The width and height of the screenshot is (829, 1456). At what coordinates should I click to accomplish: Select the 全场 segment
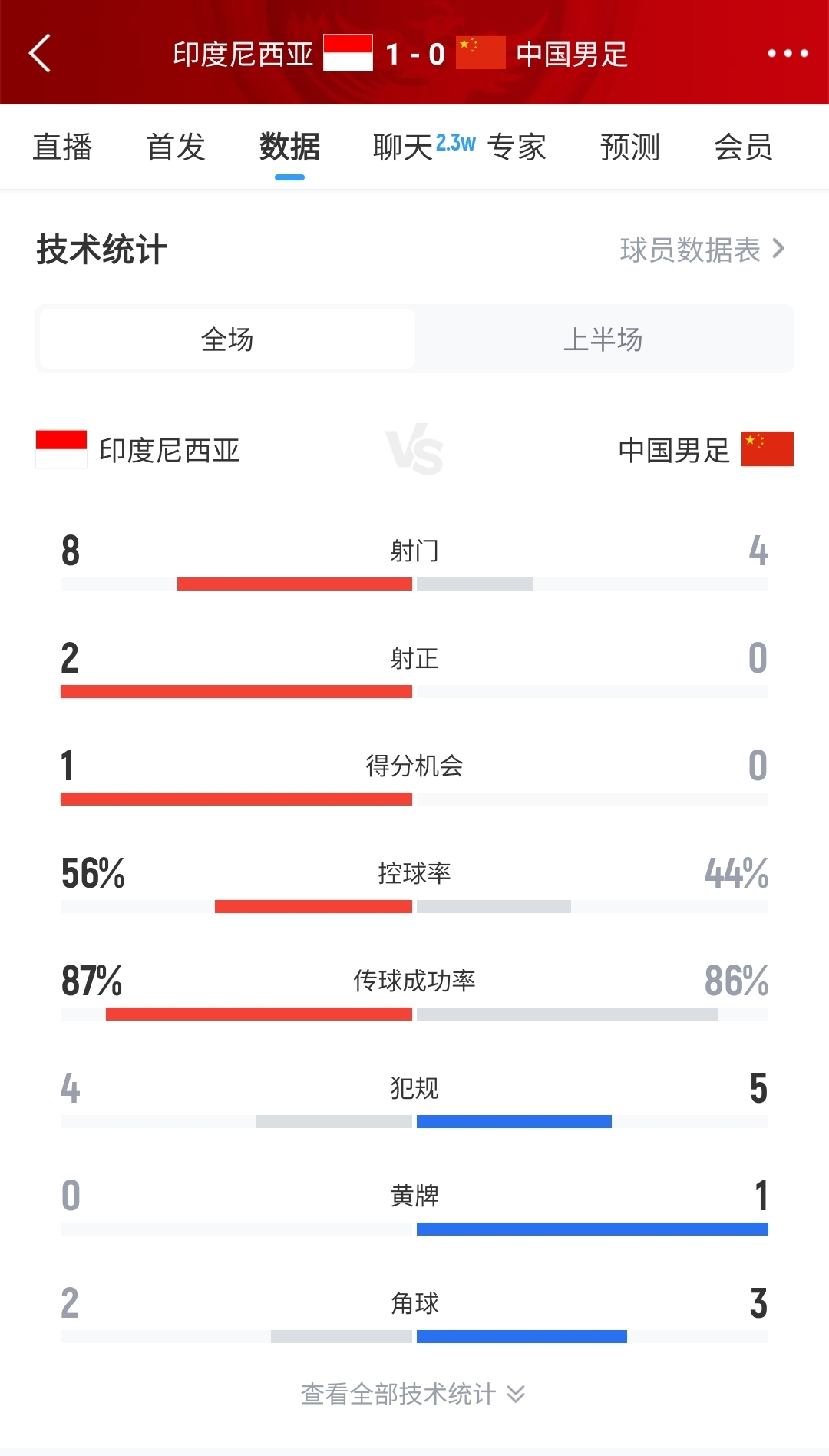[x=227, y=339]
